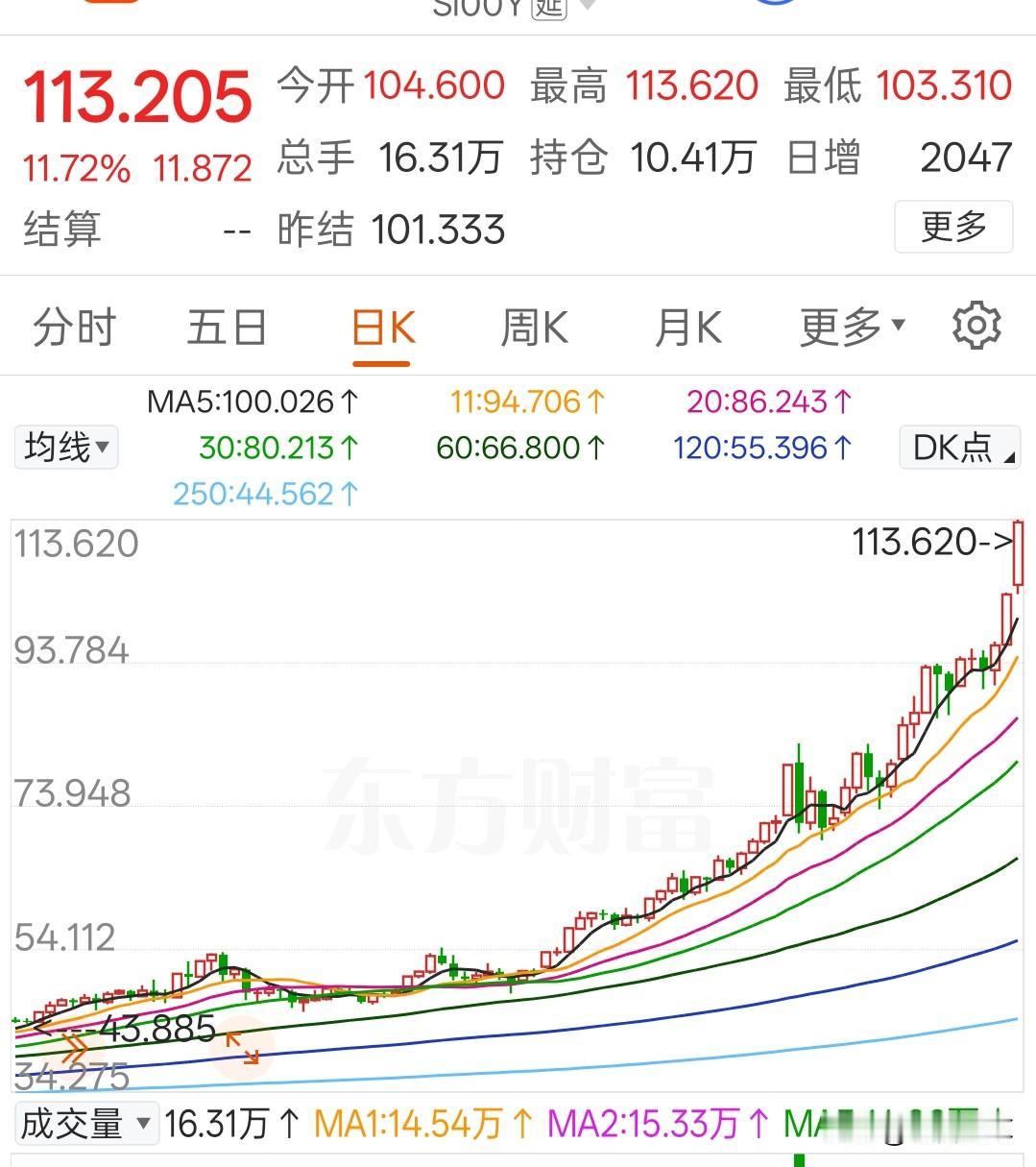This screenshot has height=1167, width=1036.
Task: Expand the 更多 chart-period dropdown
Action: point(849,325)
